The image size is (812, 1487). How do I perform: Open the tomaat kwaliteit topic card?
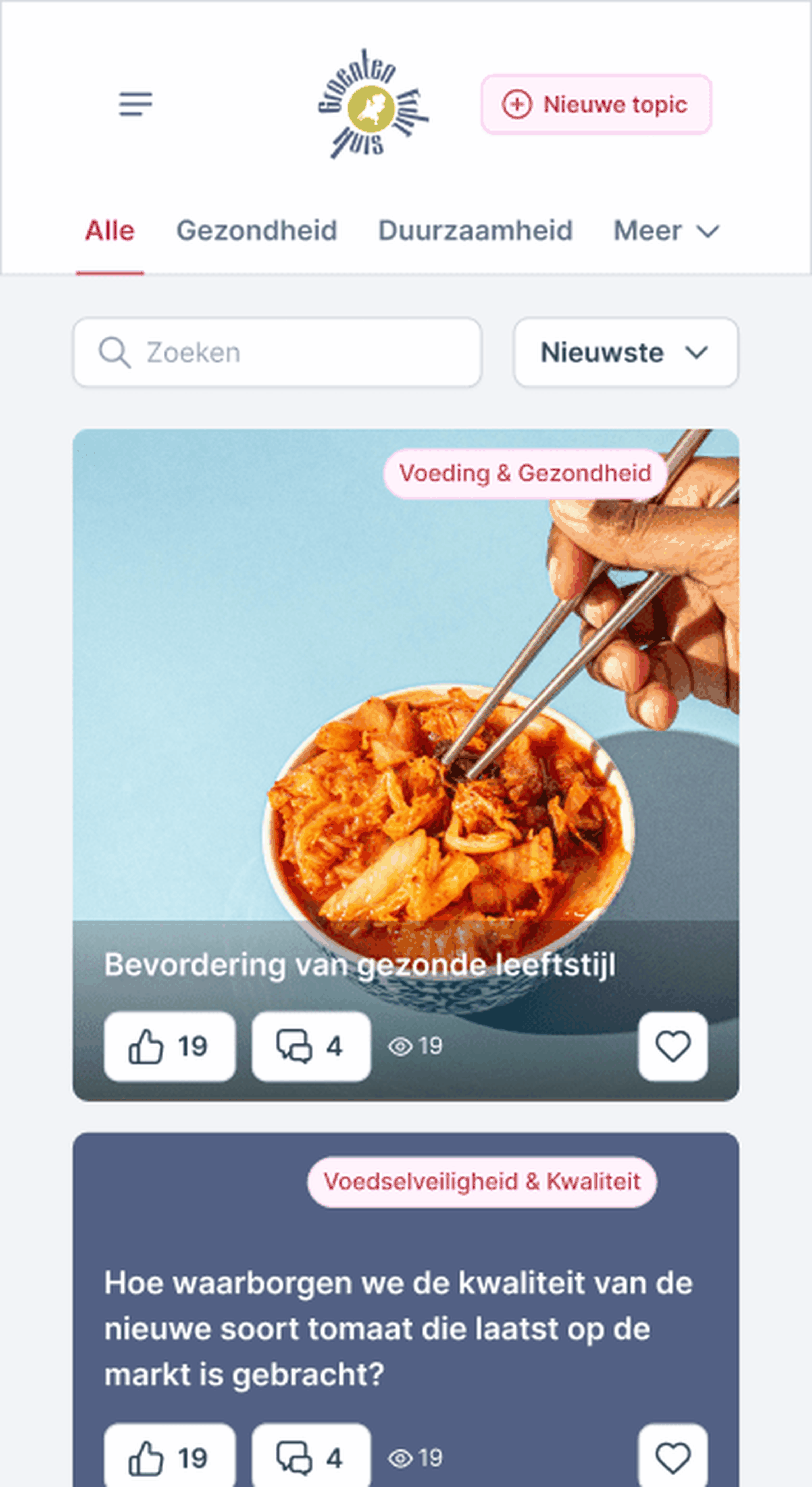pos(398,1328)
